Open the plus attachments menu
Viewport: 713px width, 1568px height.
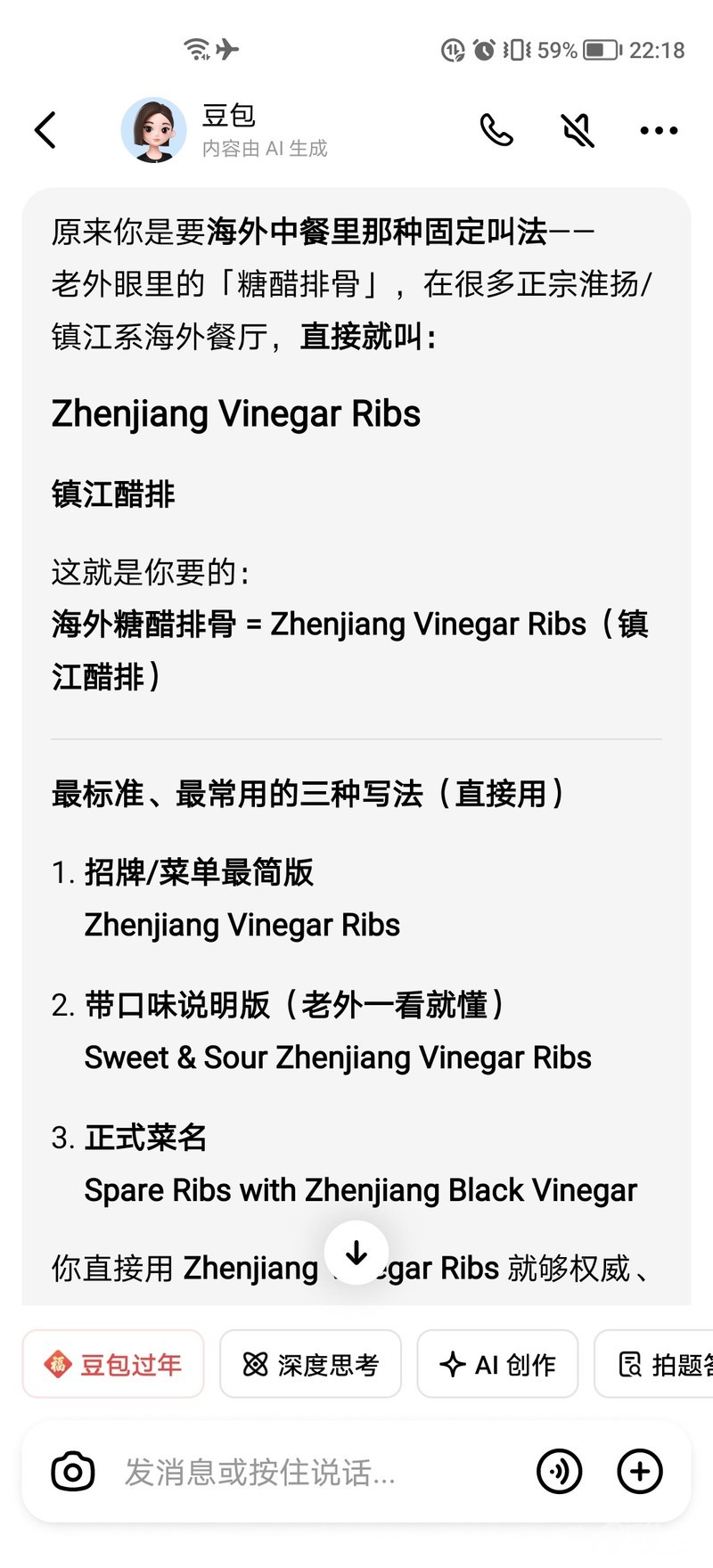pos(640,1472)
